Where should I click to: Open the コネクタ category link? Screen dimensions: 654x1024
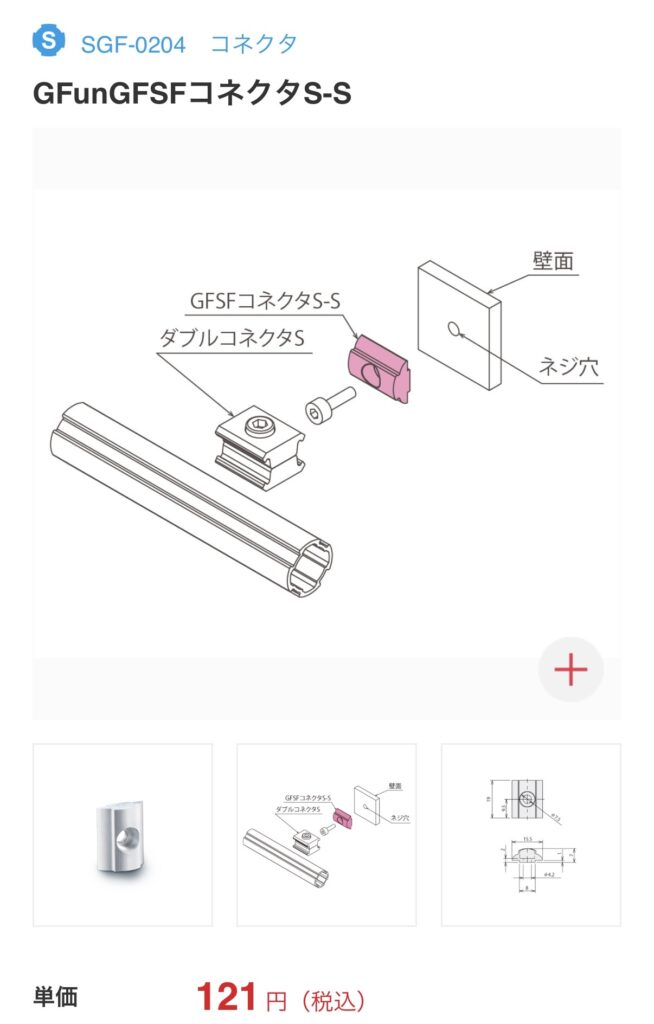click(x=253, y=44)
